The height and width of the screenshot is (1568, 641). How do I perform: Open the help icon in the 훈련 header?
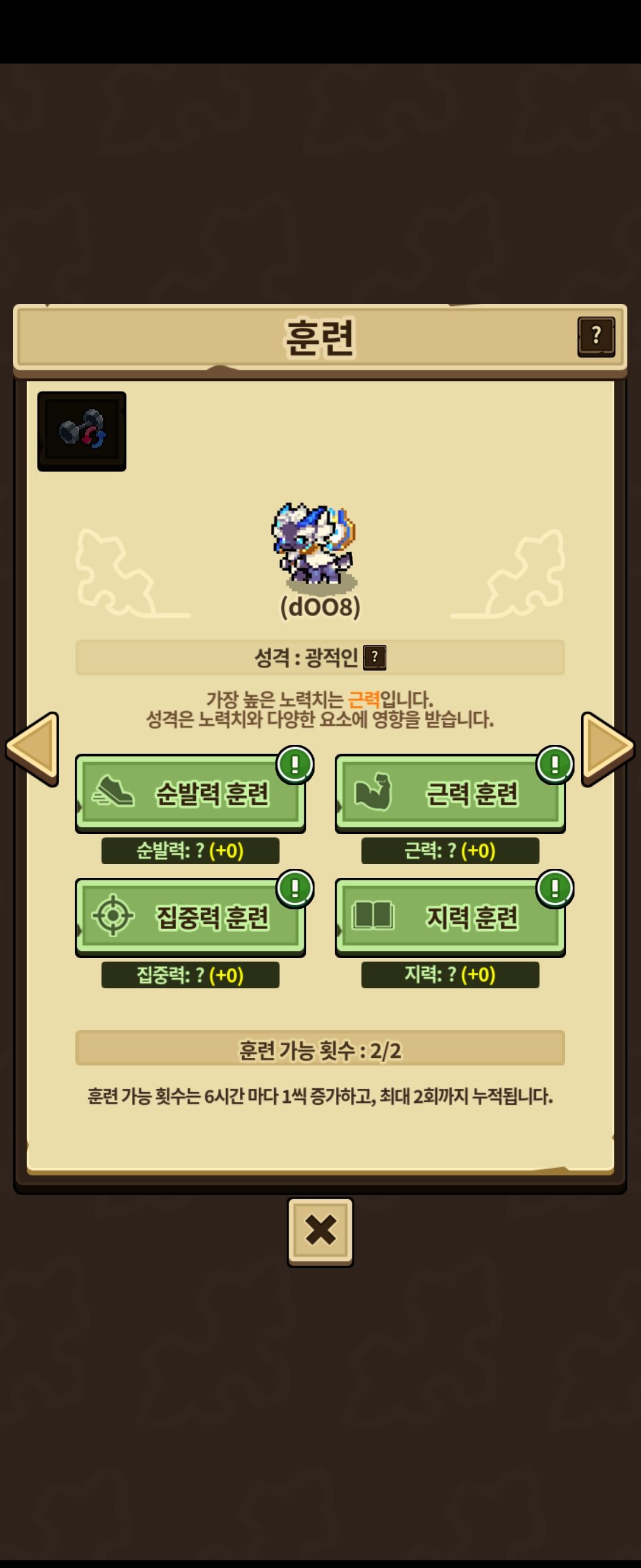coord(596,337)
